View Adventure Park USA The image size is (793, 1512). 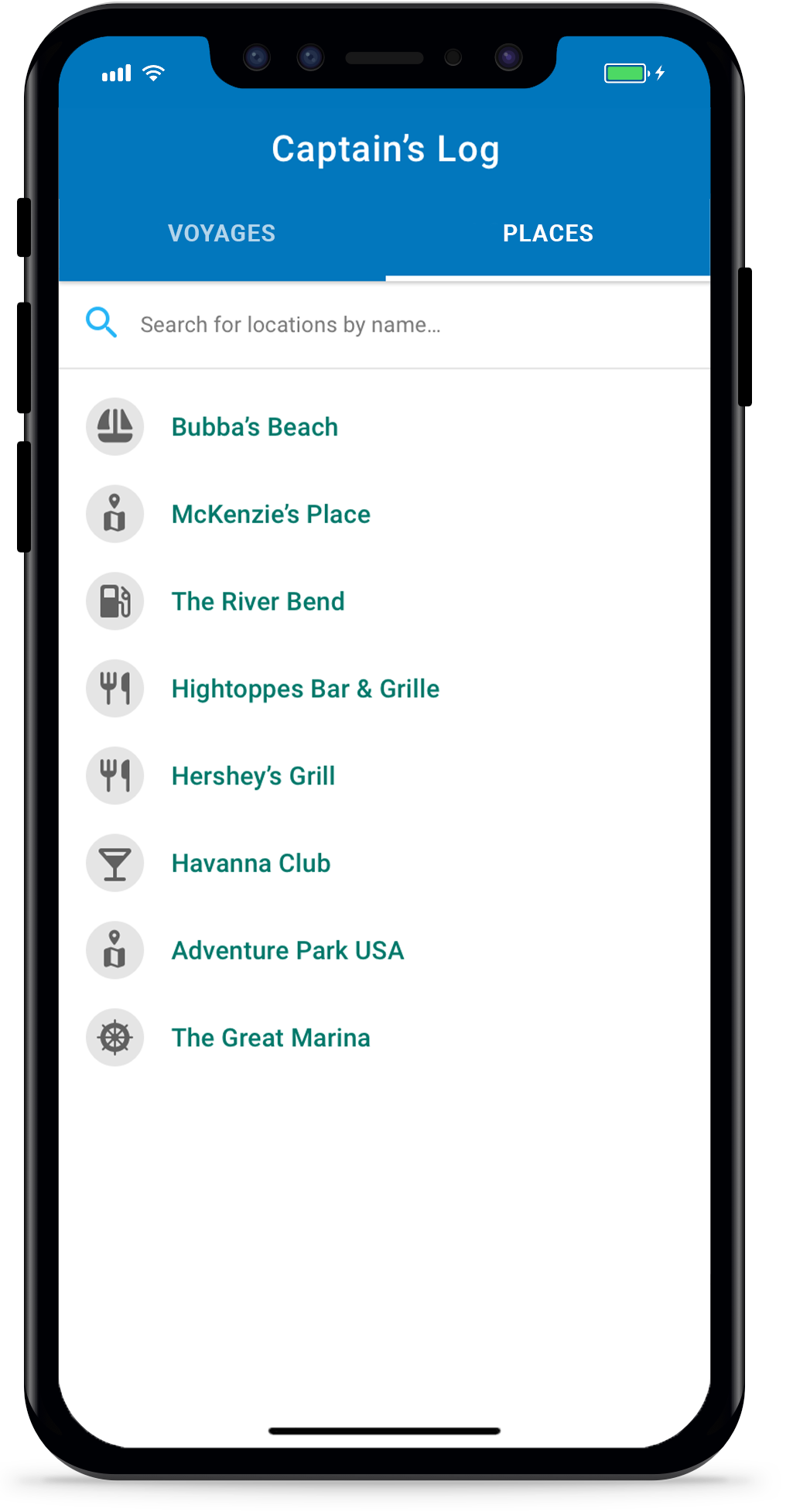[287, 951]
